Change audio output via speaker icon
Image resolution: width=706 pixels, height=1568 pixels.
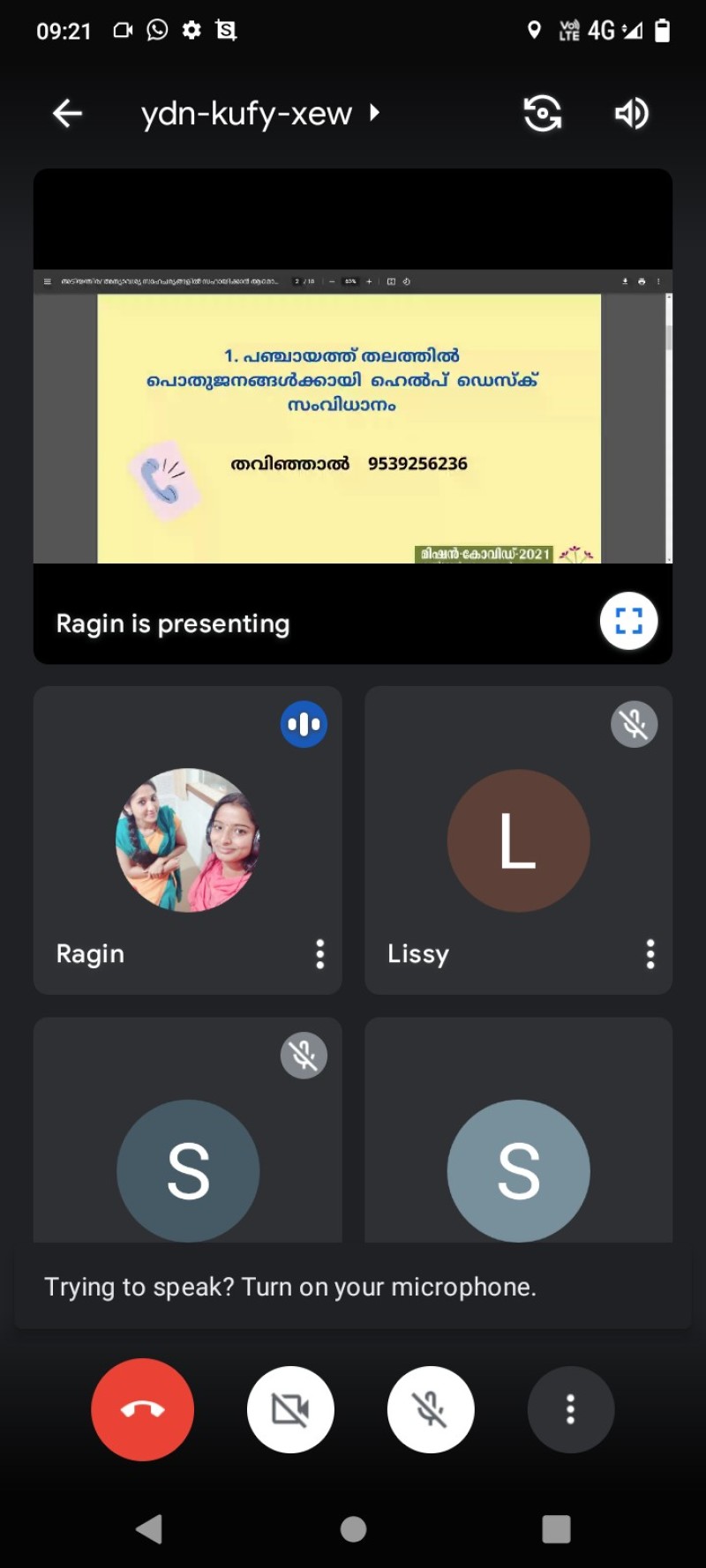coord(632,113)
